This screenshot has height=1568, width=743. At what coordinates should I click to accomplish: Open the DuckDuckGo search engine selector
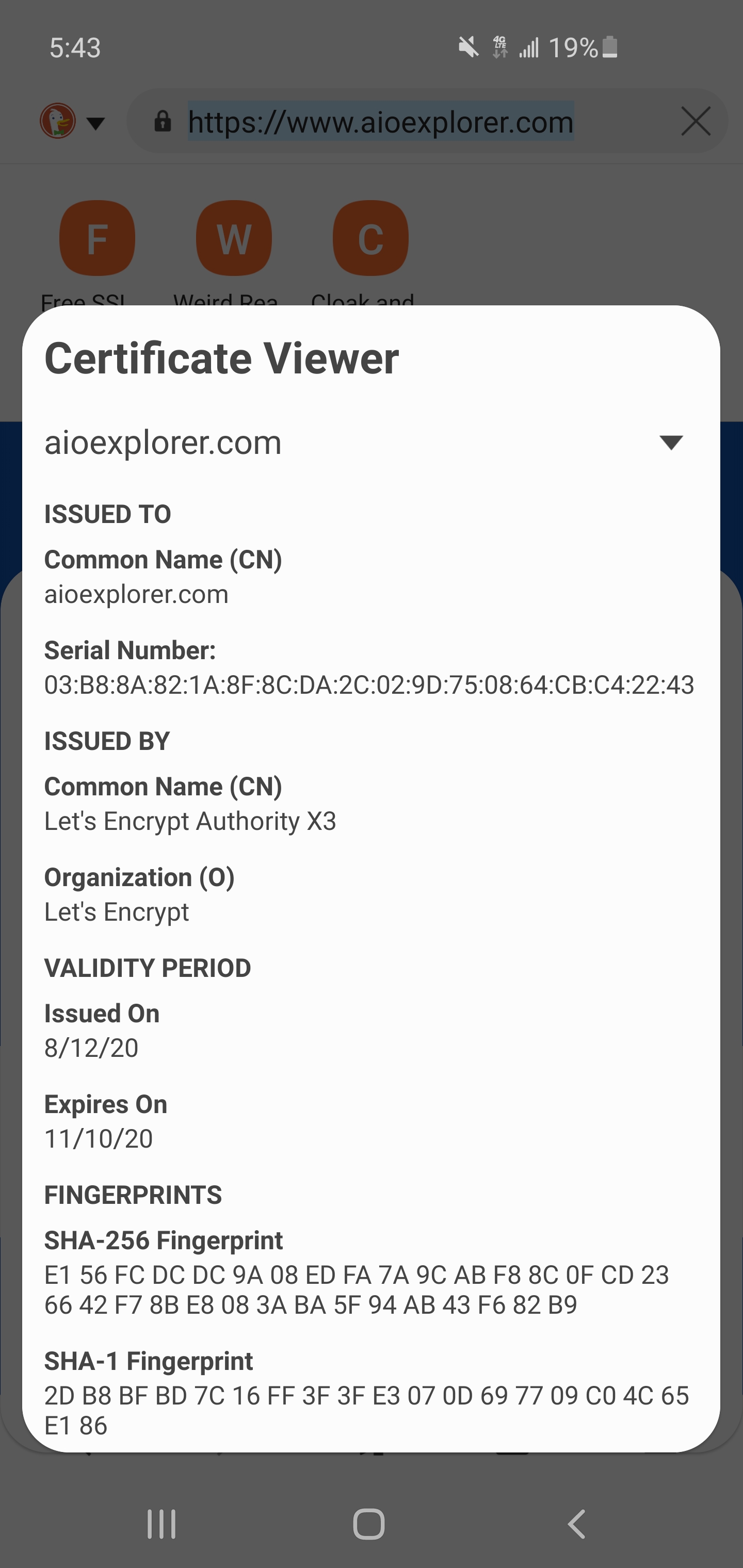point(72,121)
